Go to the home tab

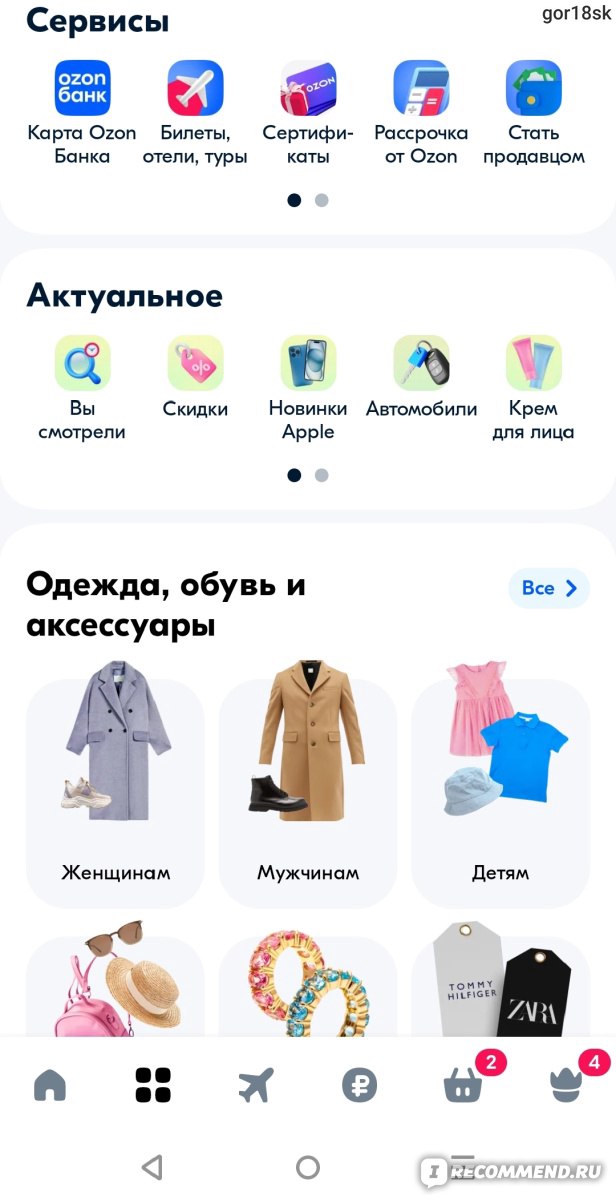(50, 1085)
